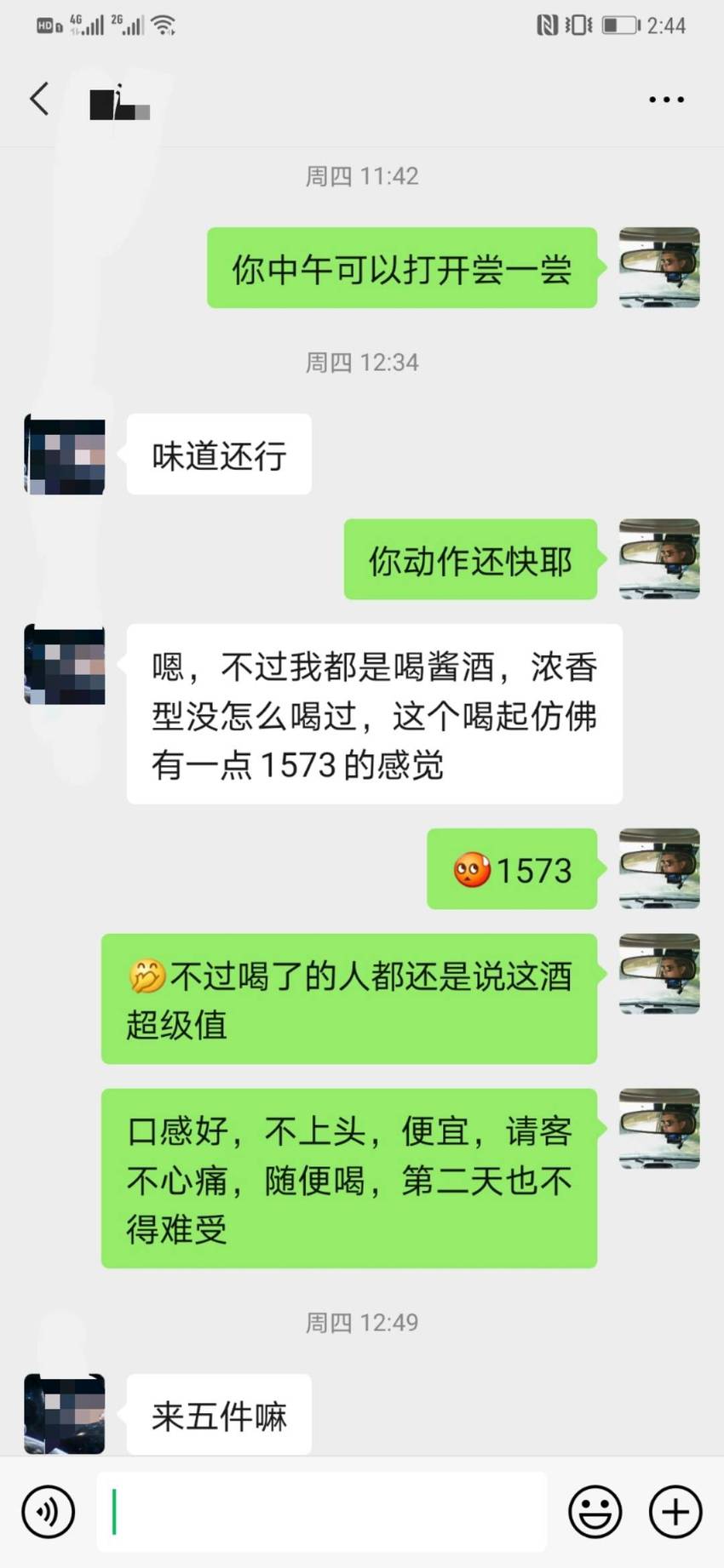Open the plus attachment menu
The height and width of the screenshot is (1568, 724).
pos(675,1512)
